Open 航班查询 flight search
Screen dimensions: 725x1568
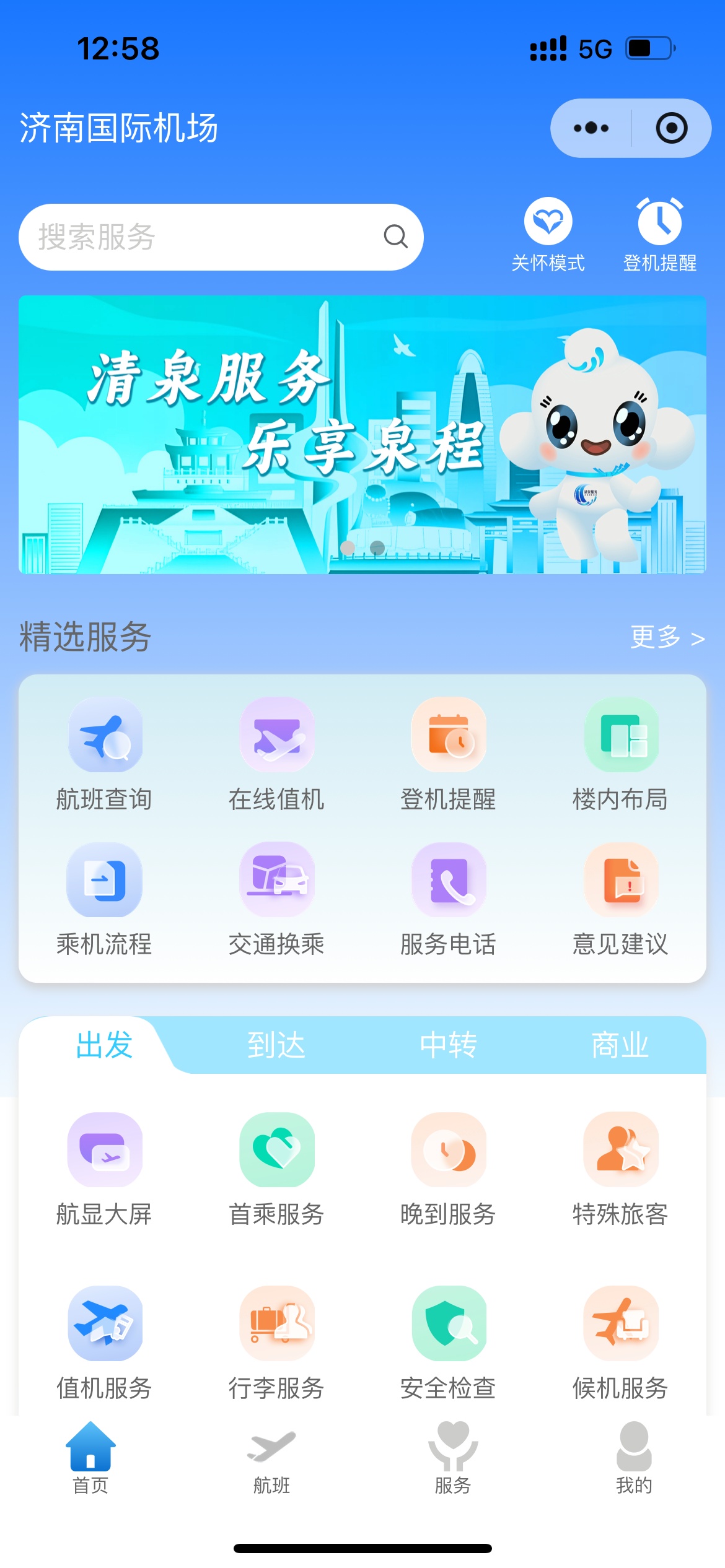click(105, 754)
